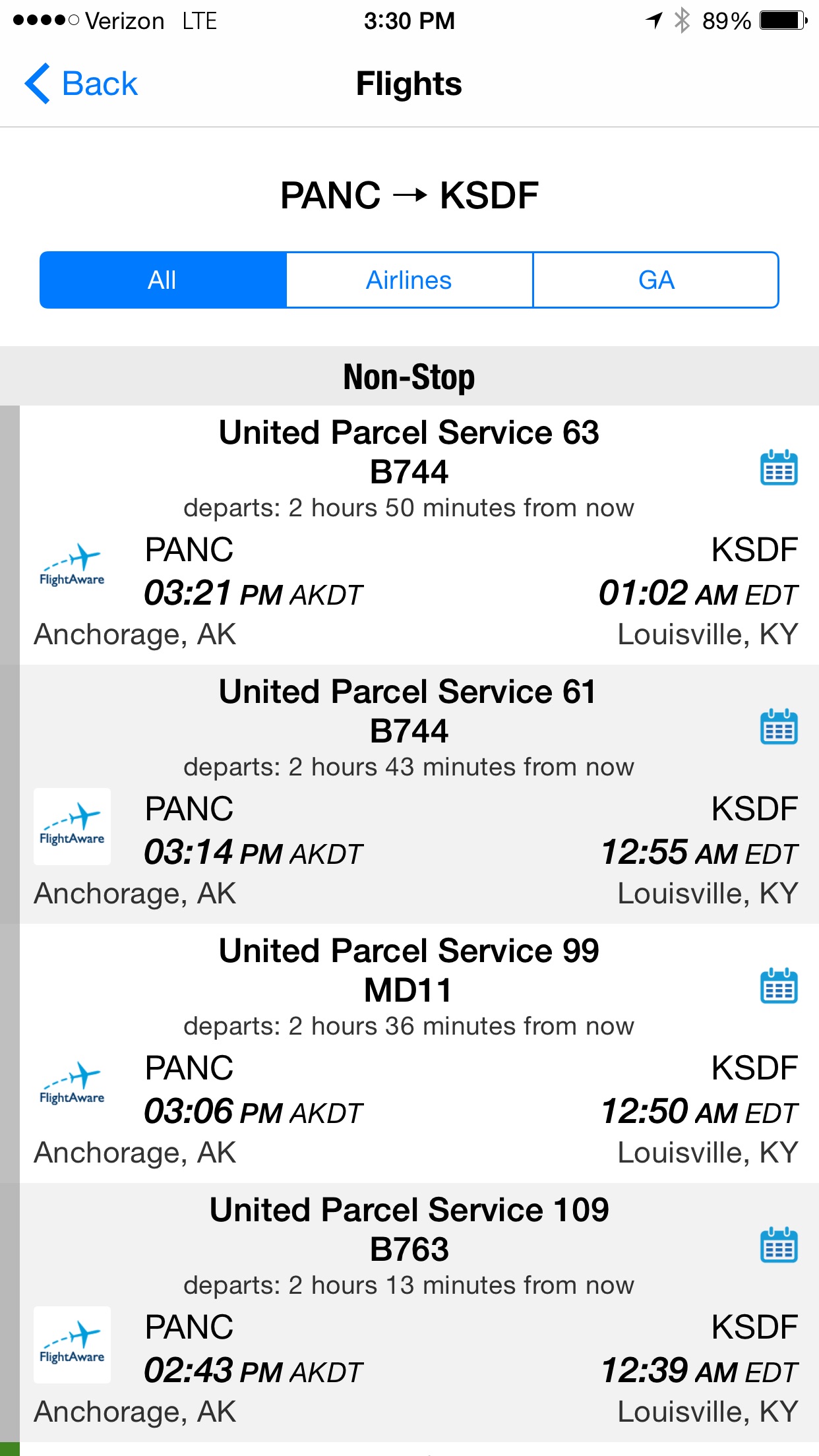Open the United Parcel Service 109 flight

(409, 1312)
